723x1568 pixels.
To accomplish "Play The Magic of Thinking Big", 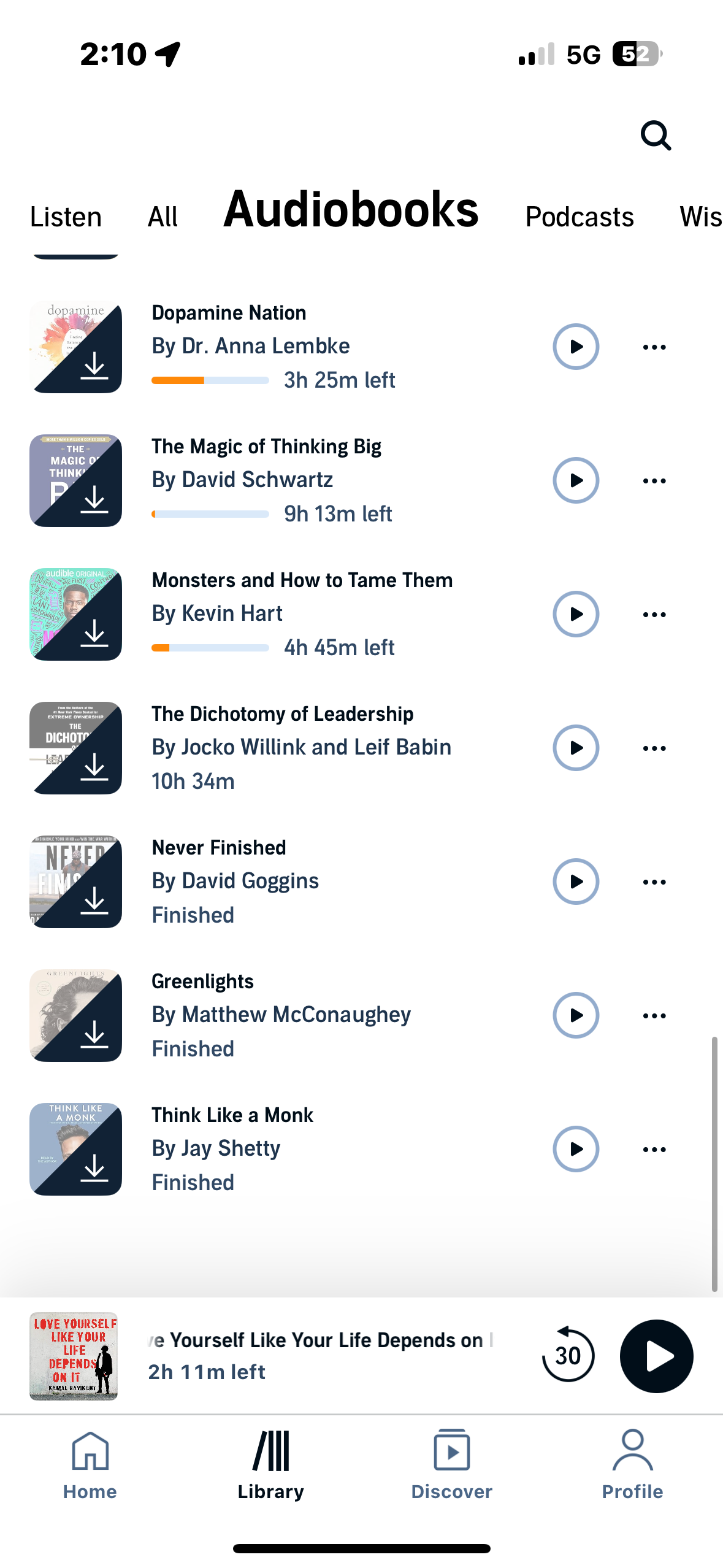I will pos(575,480).
